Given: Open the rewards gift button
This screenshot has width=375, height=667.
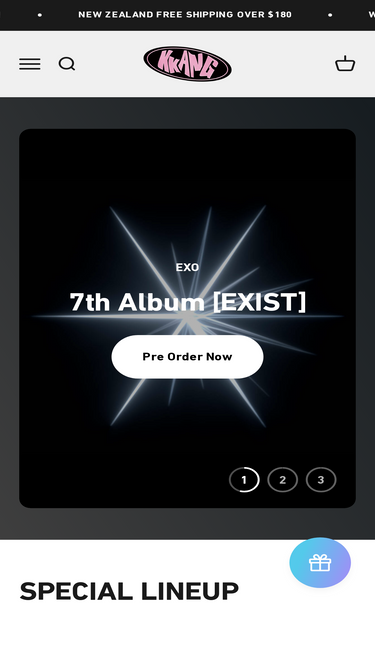Looking at the screenshot, I should point(320,563).
